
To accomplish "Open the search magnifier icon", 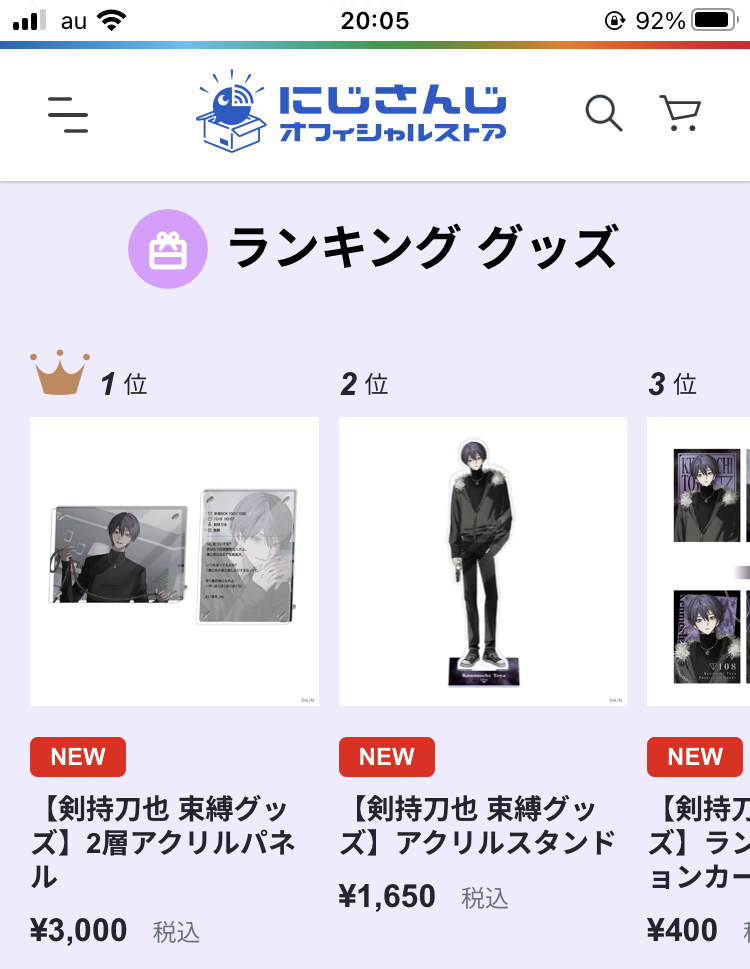I will pos(603,114).
